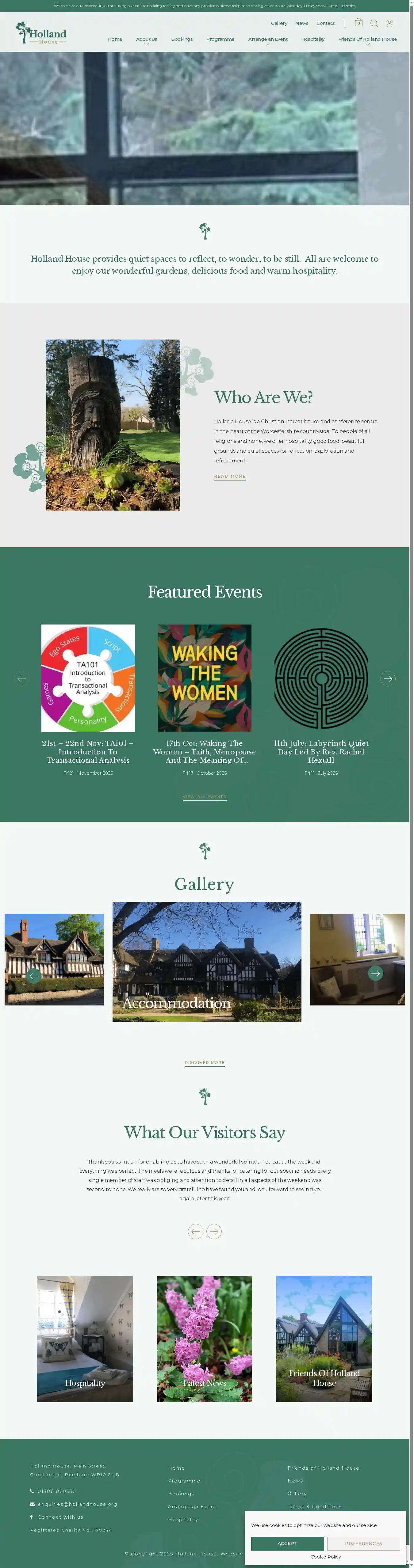Show the next visitor testimonial
The width and height of the screenshot is (414, 1568).
tap(214, 1232)
